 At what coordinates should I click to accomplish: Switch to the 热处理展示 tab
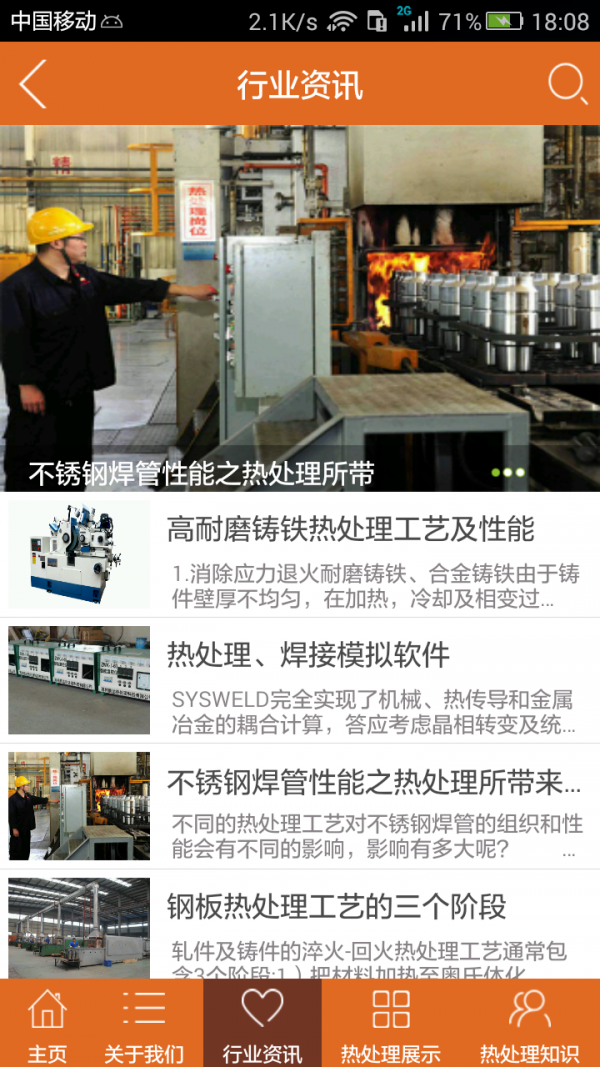[390, 1023]
